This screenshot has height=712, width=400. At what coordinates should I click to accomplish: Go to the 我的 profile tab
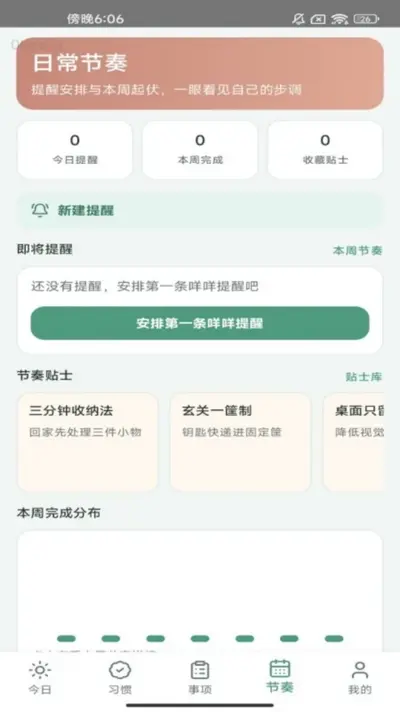click(360, 678)
